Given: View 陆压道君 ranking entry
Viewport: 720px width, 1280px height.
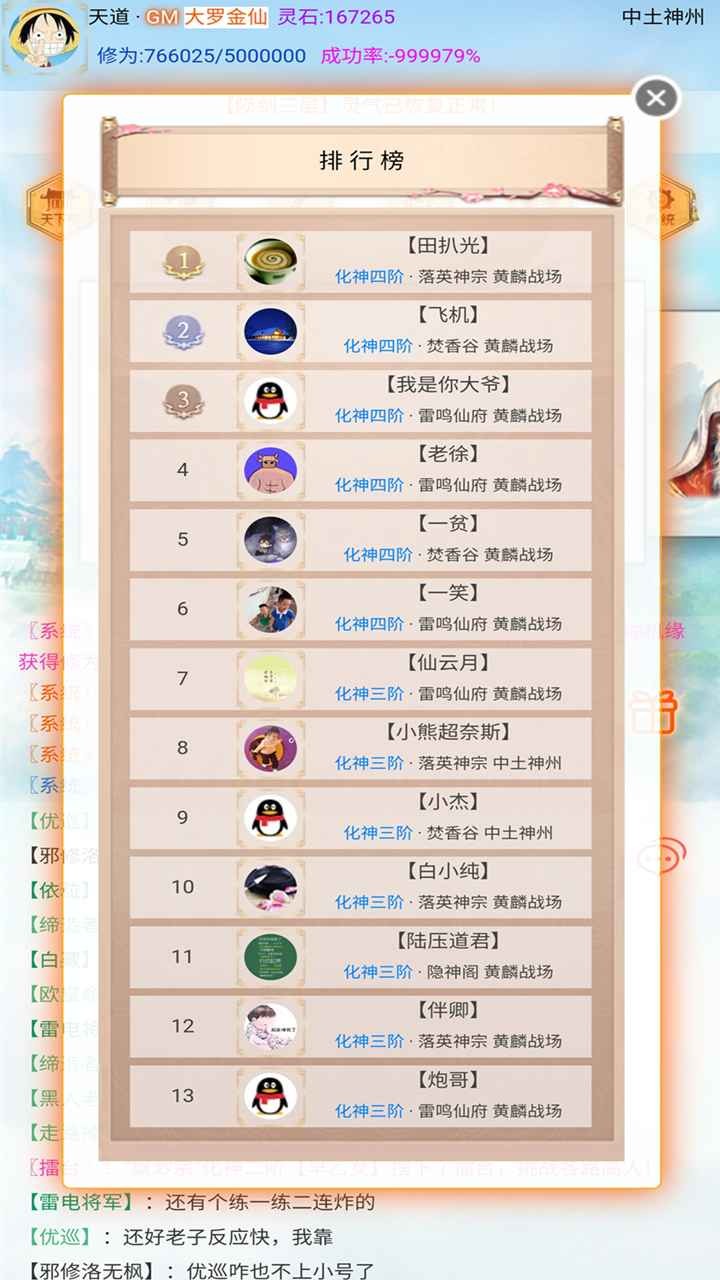Looking at the screenshot, I should [360, 957].
